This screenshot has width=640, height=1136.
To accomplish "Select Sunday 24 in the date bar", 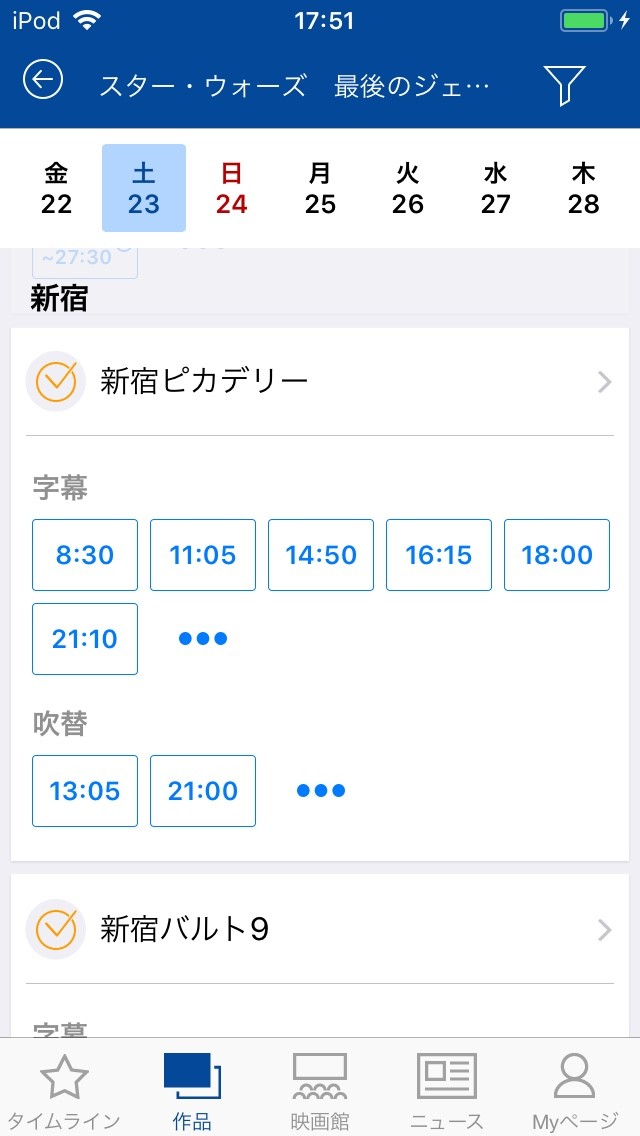I will point(231,188).
